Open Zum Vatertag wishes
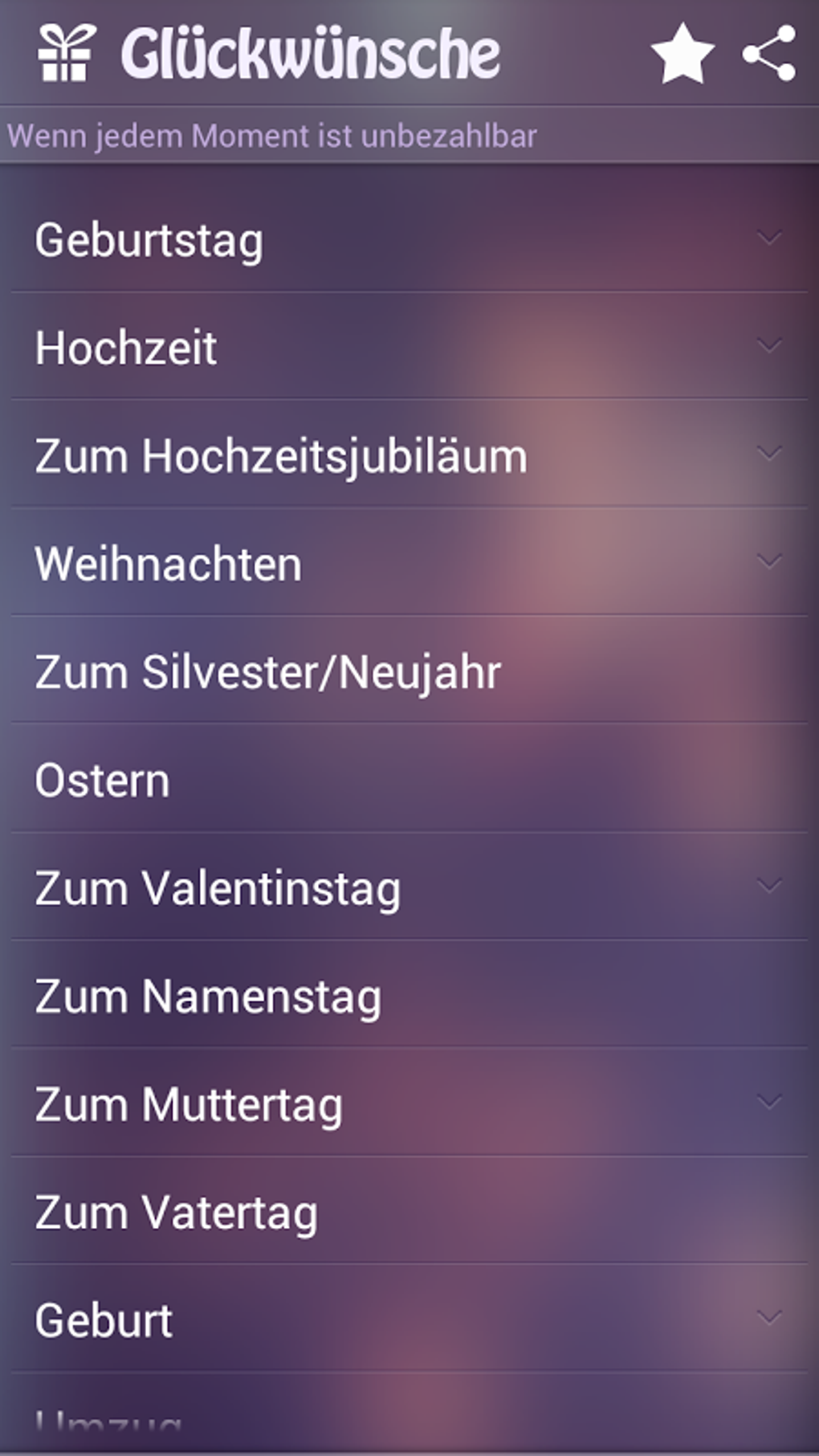The width and height of the screenshot is (819, 1456). point(409,1212)
